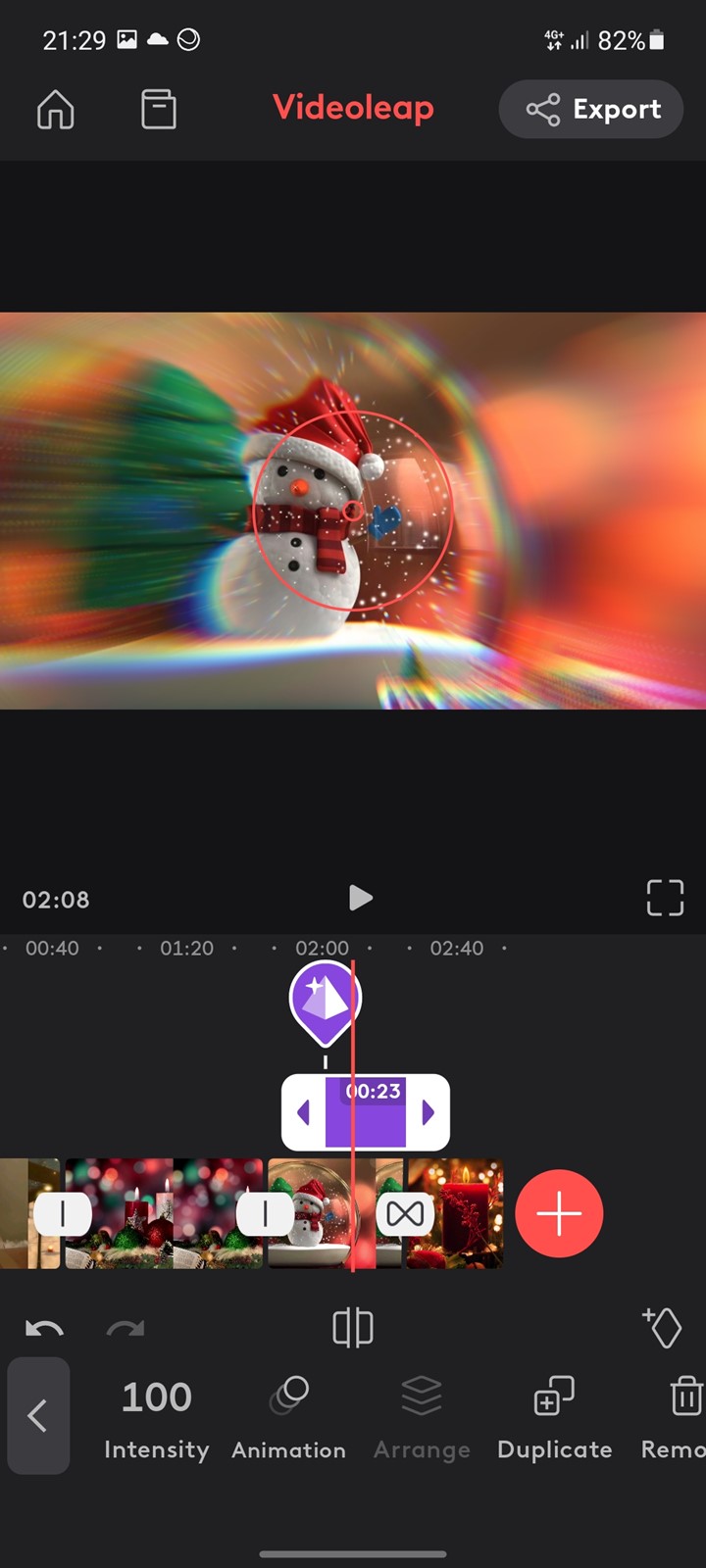Add a new clip with plus button
The width and height of the screenshot is (706, 1568).
[x=559, y=1213]
